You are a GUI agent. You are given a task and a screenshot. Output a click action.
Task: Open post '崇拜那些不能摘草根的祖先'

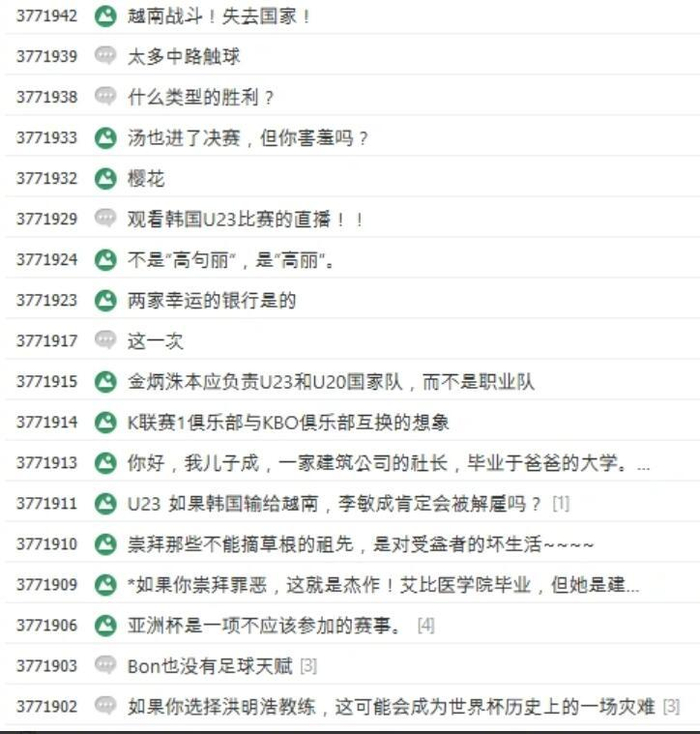click(361, 544)
